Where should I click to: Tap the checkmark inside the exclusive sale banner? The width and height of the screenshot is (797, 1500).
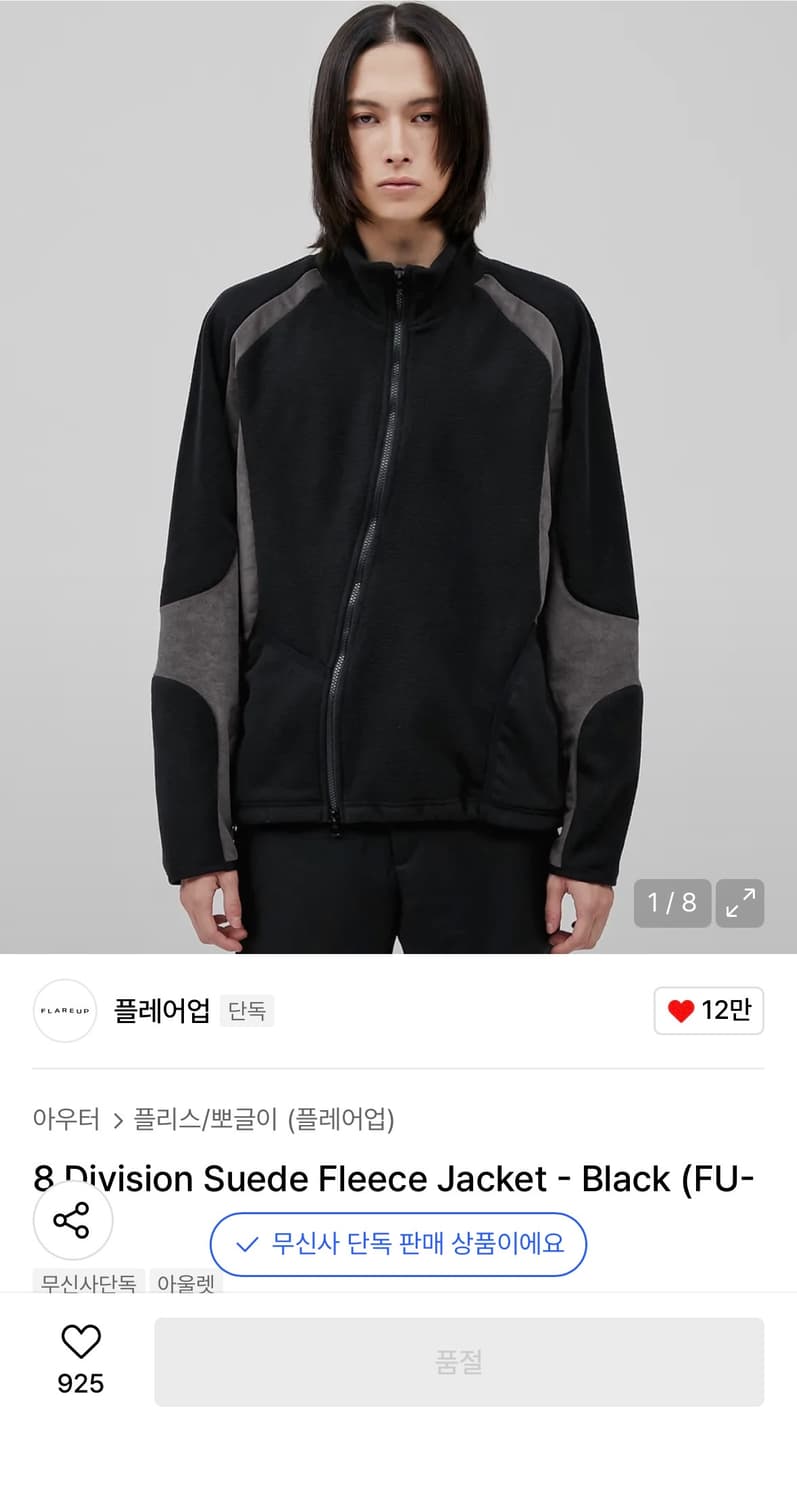[x=249, y=1243]
